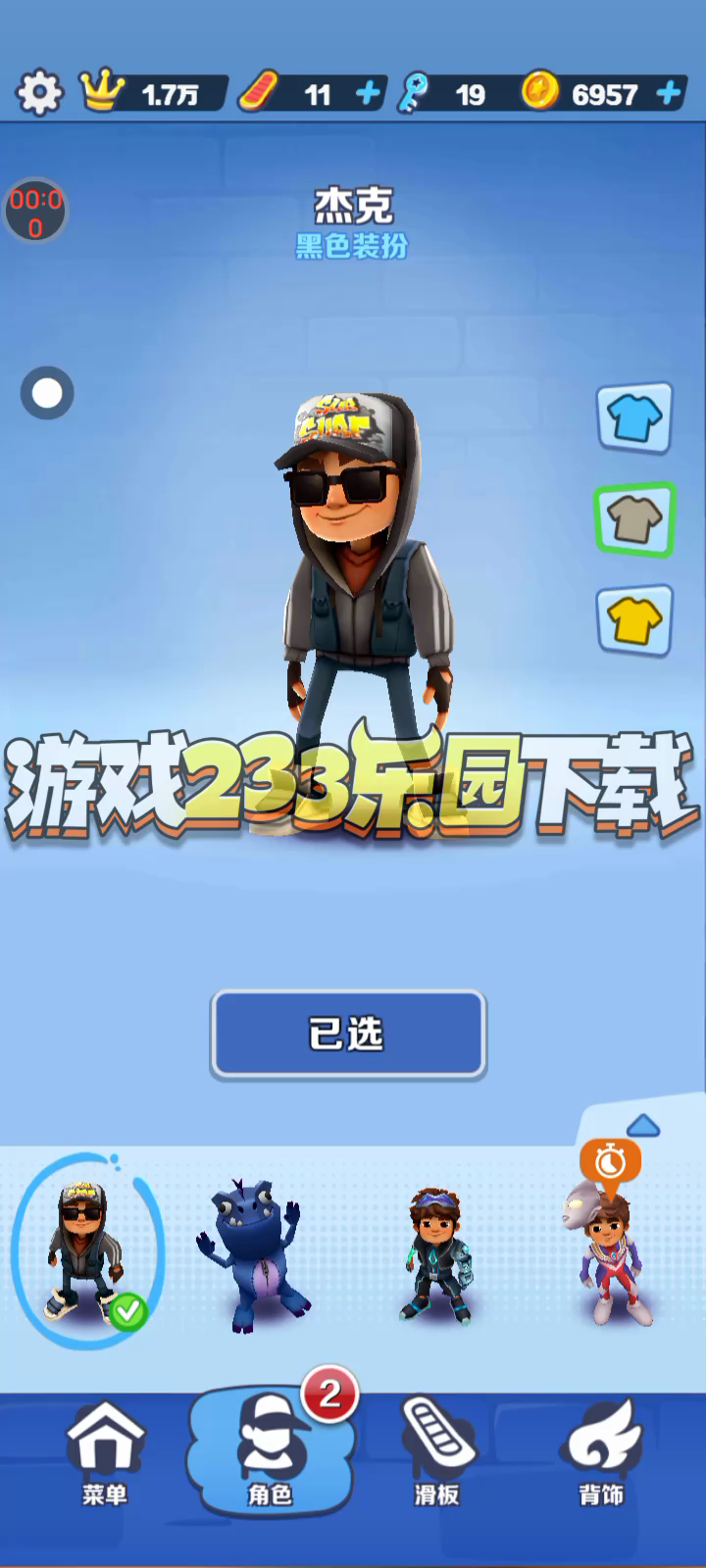Add more hoverboards with the plus

[x=368, y=94]
